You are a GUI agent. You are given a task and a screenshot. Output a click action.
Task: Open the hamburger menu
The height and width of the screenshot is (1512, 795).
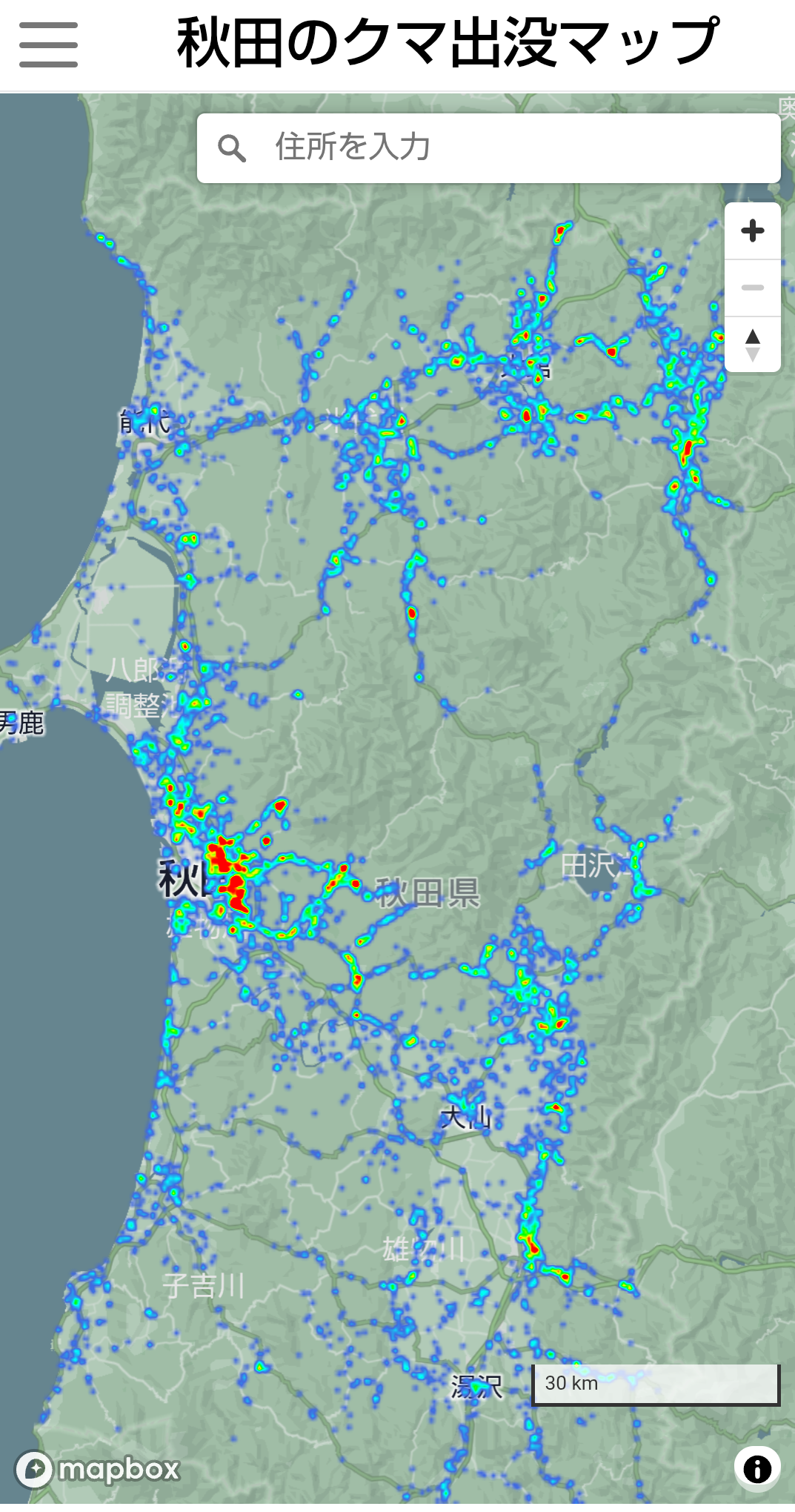(48, 44)
